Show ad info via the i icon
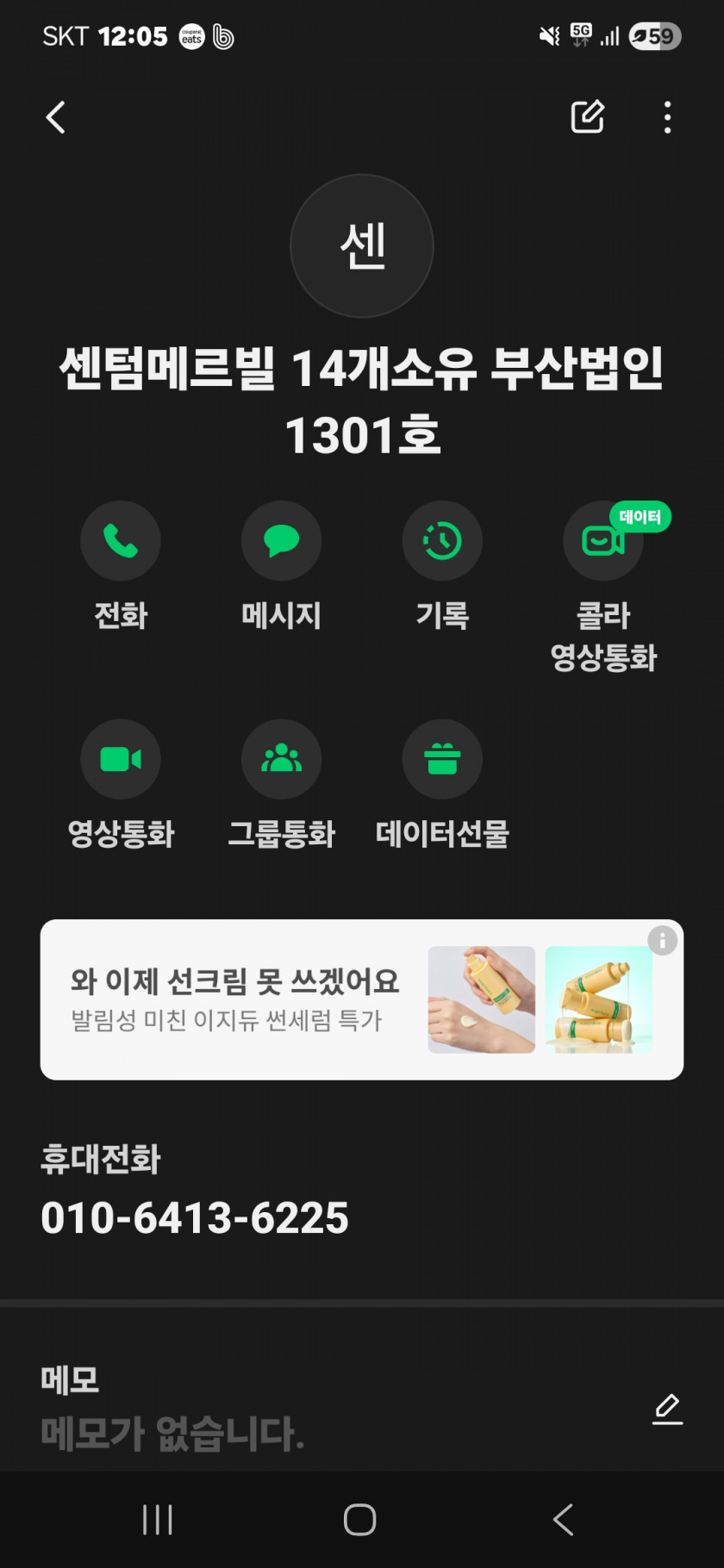This screenshot has width=724, height=1568. pos(662,941)
